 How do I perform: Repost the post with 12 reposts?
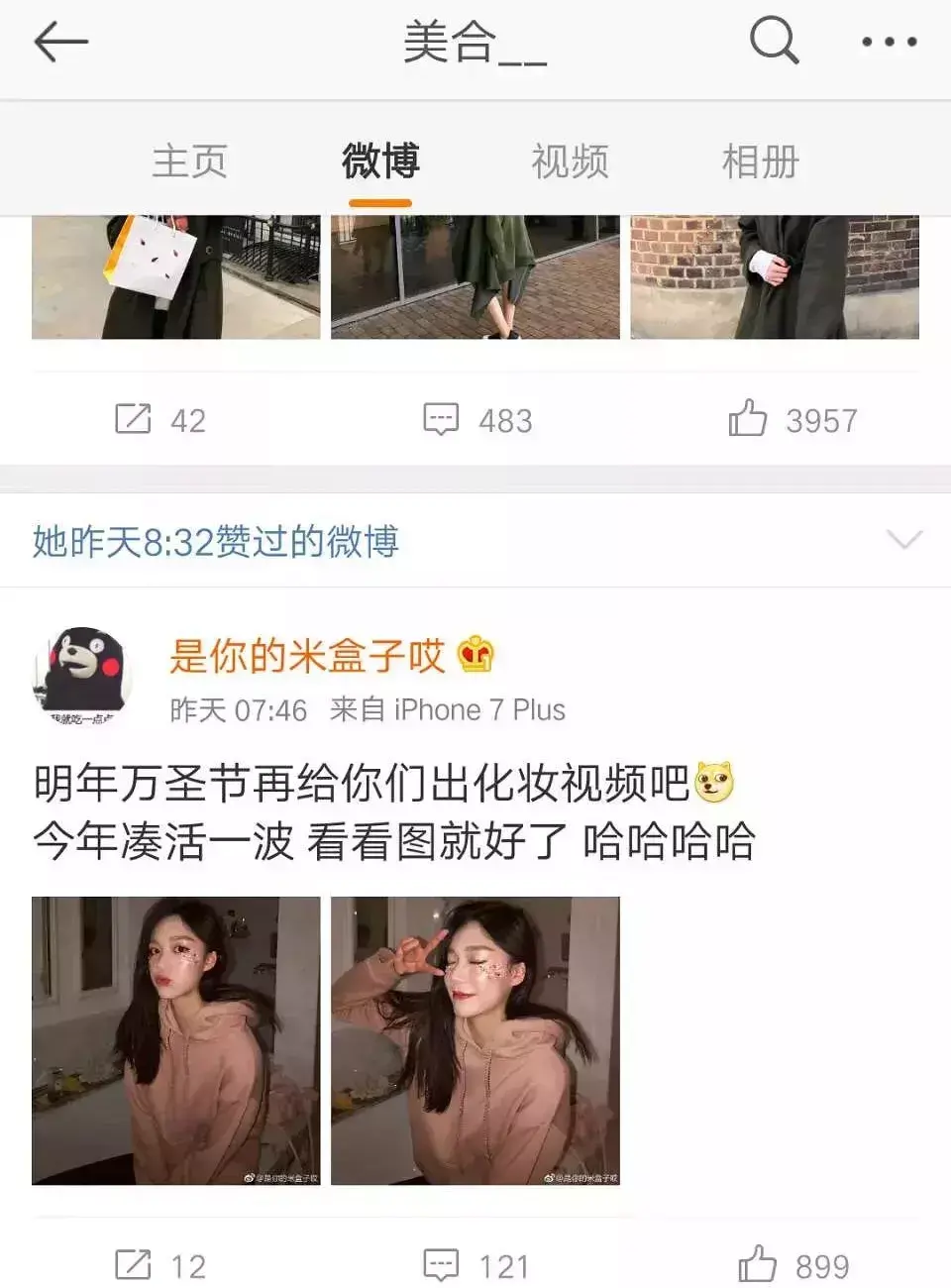(160, 1265)
